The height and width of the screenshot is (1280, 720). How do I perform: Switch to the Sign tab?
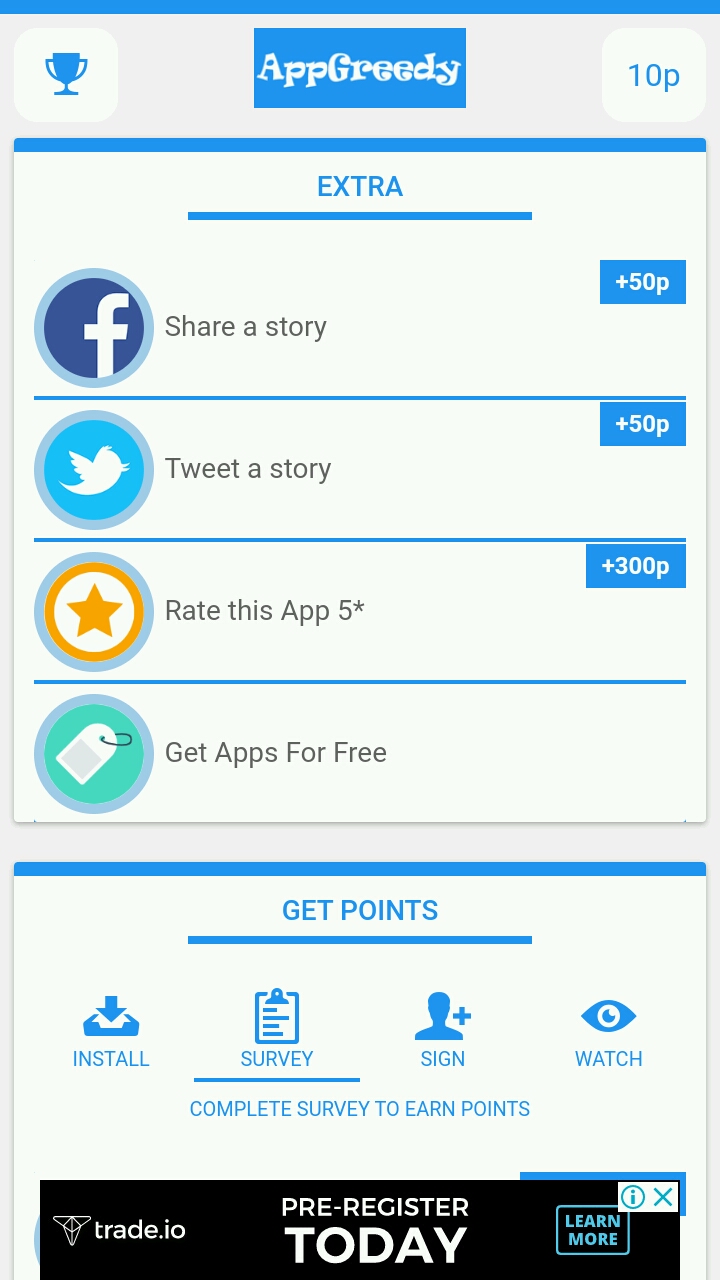coord(443,1032)
